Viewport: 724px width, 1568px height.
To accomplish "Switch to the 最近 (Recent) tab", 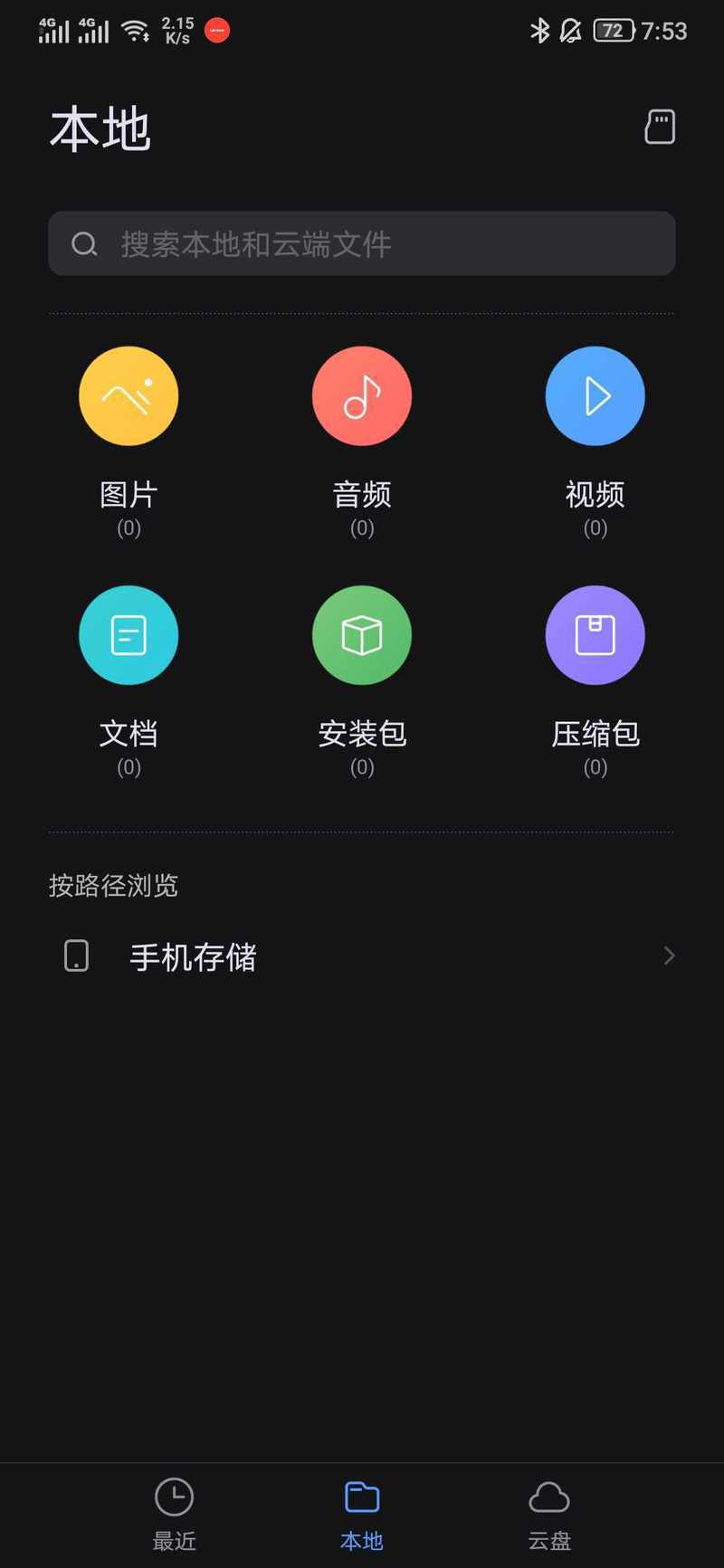I will (175, 1516).
